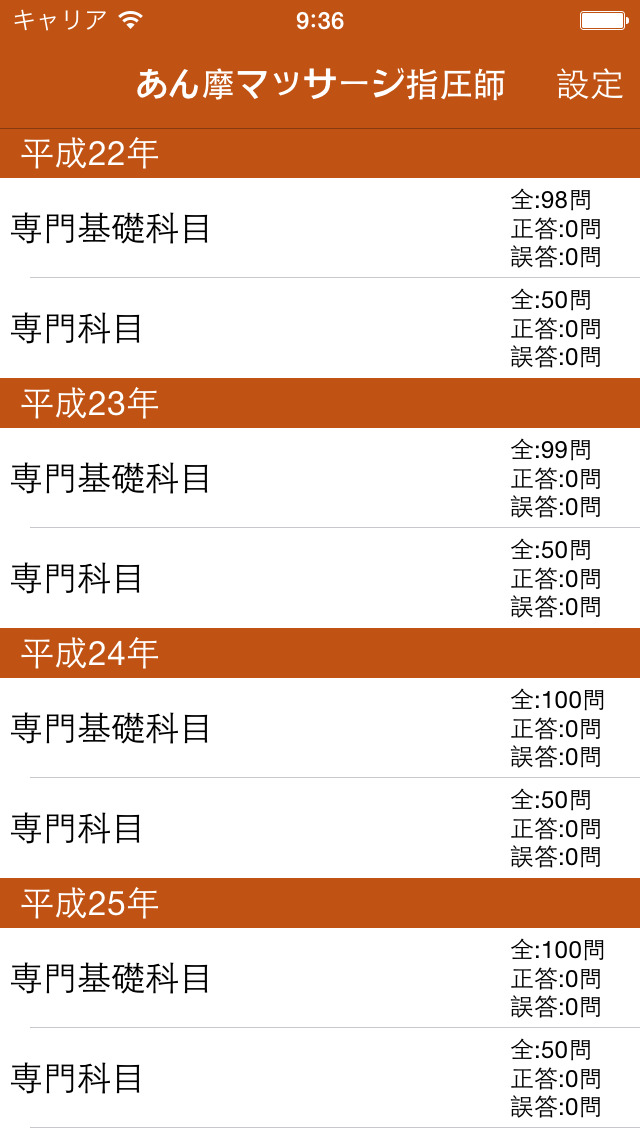Tap 専門科目 in the 平成24年 section
Screen dimensions: 640x1136
[x=320, y=828]
